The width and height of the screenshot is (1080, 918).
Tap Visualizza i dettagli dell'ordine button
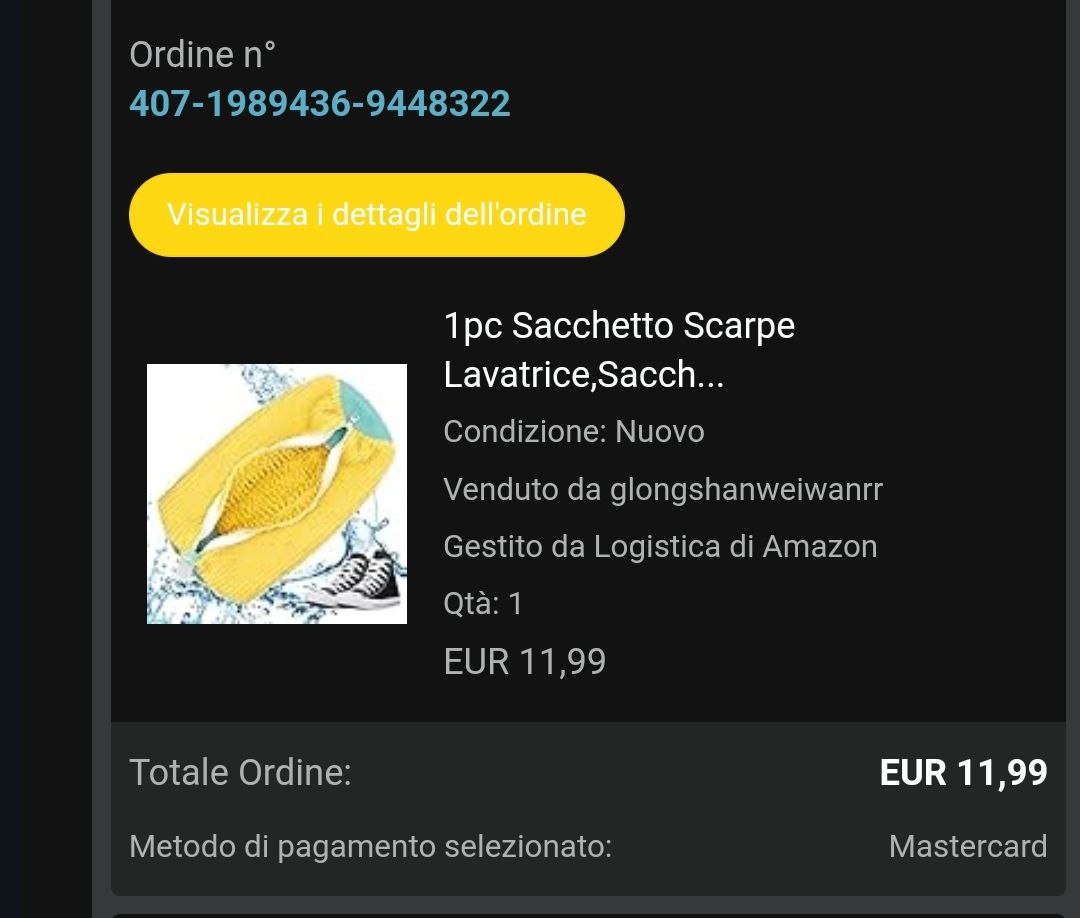[x=376, y=215]
